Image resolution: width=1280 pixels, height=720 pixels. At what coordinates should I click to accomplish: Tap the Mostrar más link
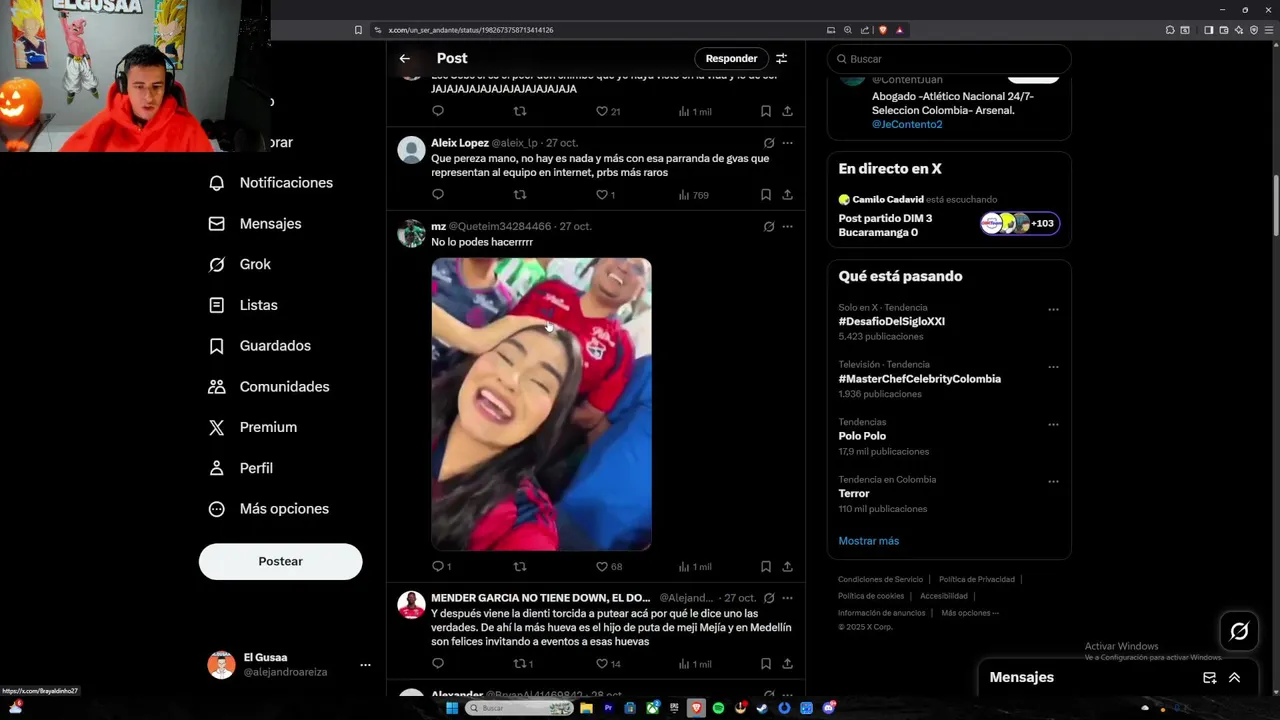coord(868,541)
